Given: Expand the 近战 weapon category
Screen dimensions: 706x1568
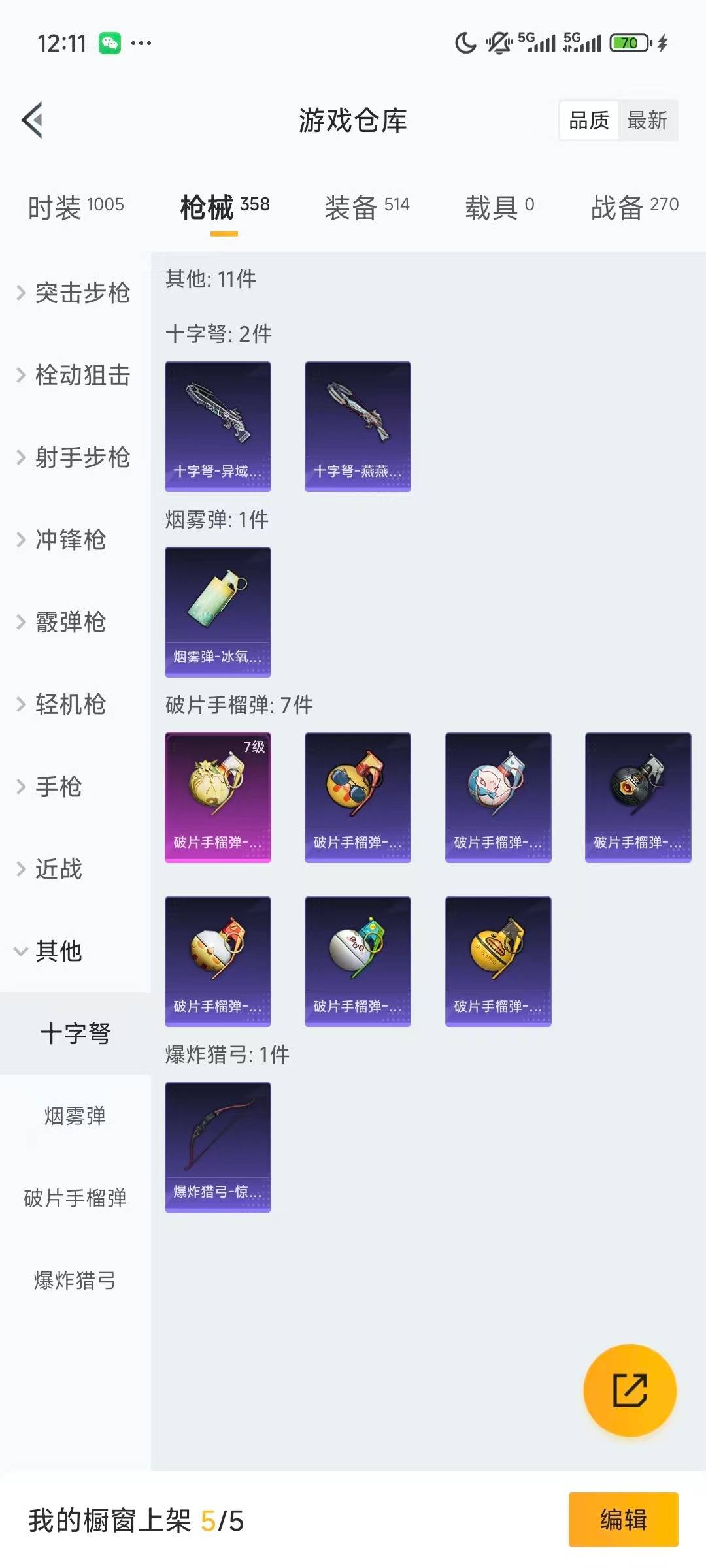Looking at the screenshot, I should (x=59, y=870).
